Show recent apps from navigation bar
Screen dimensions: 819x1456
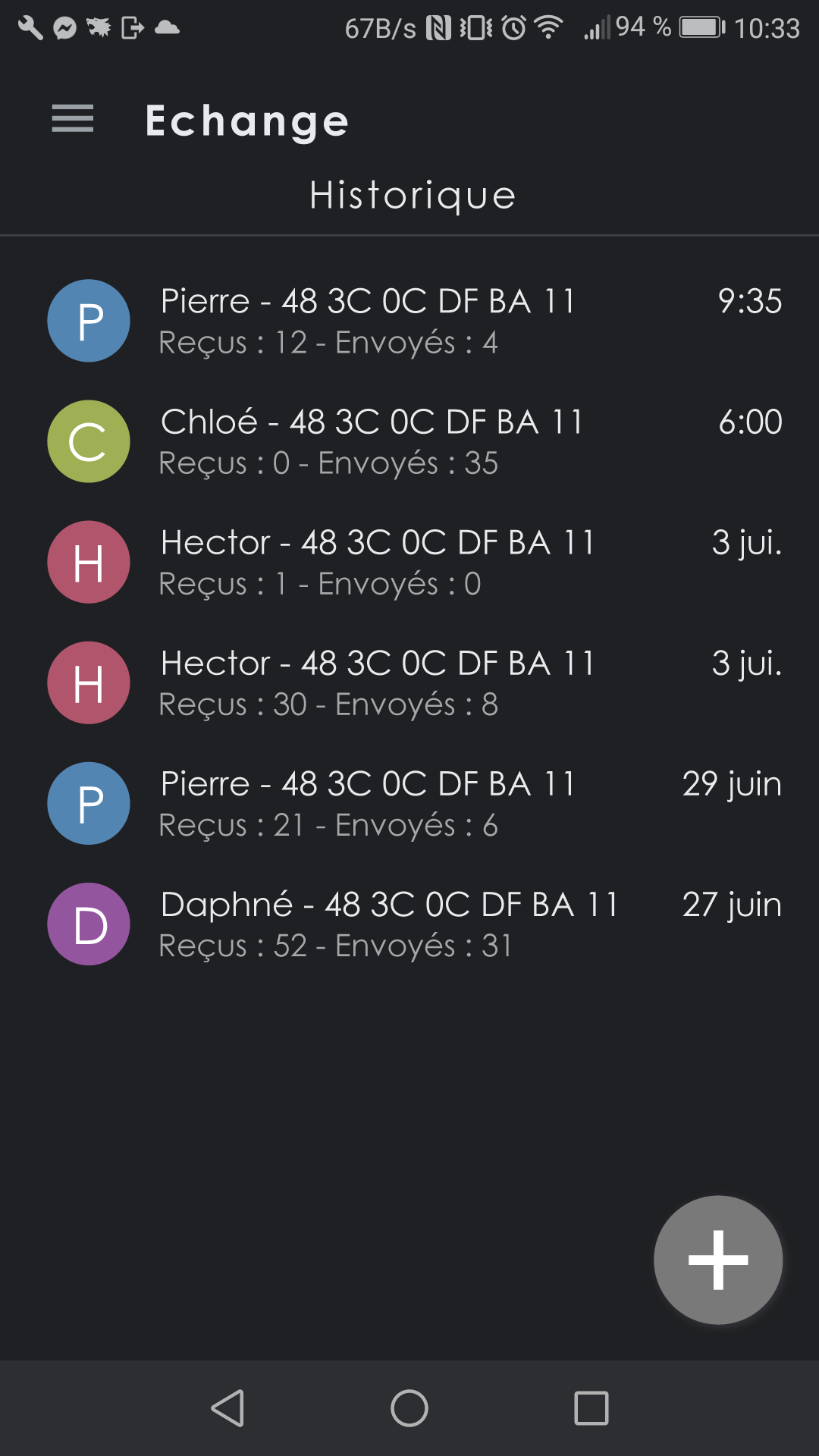(591, 1408)
